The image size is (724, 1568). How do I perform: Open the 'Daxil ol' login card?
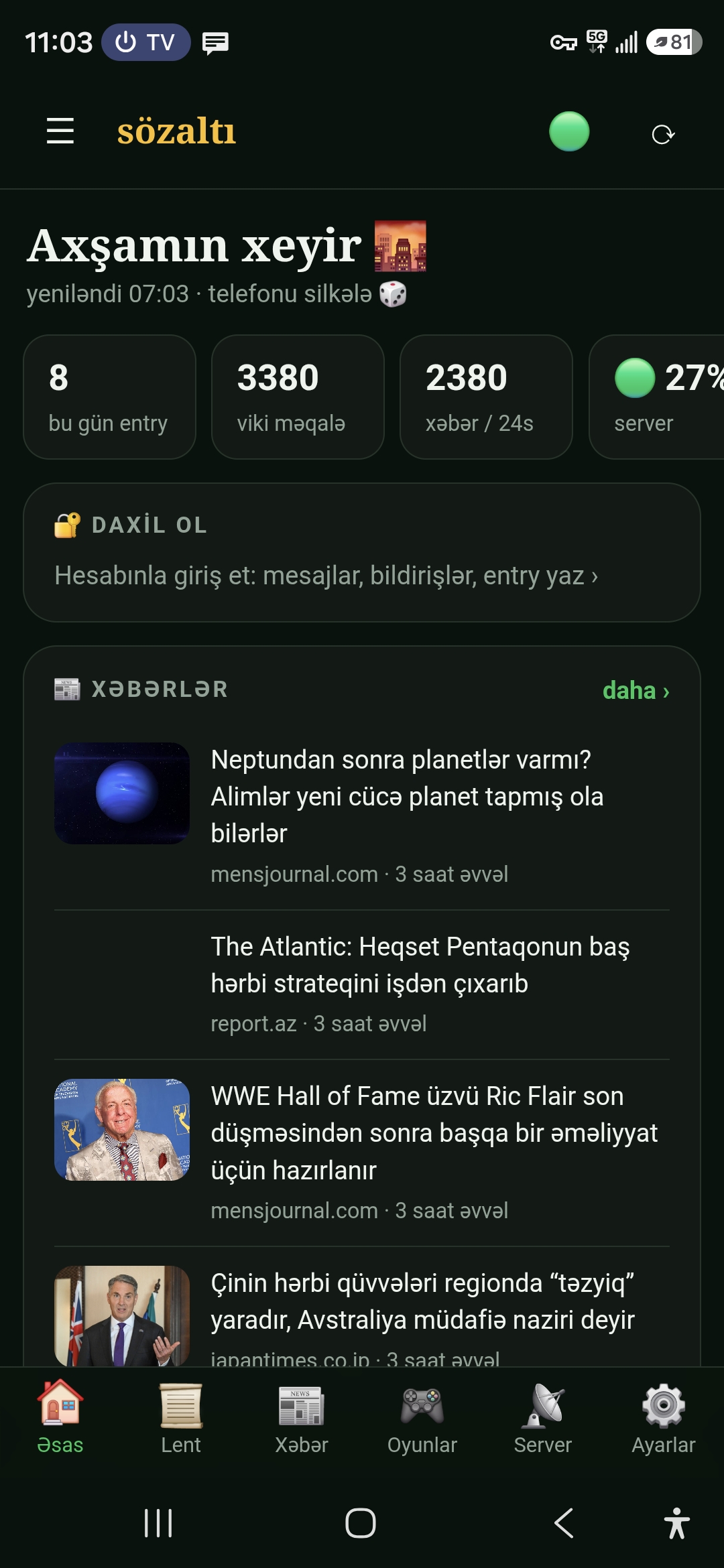click(x=362, y=552)
